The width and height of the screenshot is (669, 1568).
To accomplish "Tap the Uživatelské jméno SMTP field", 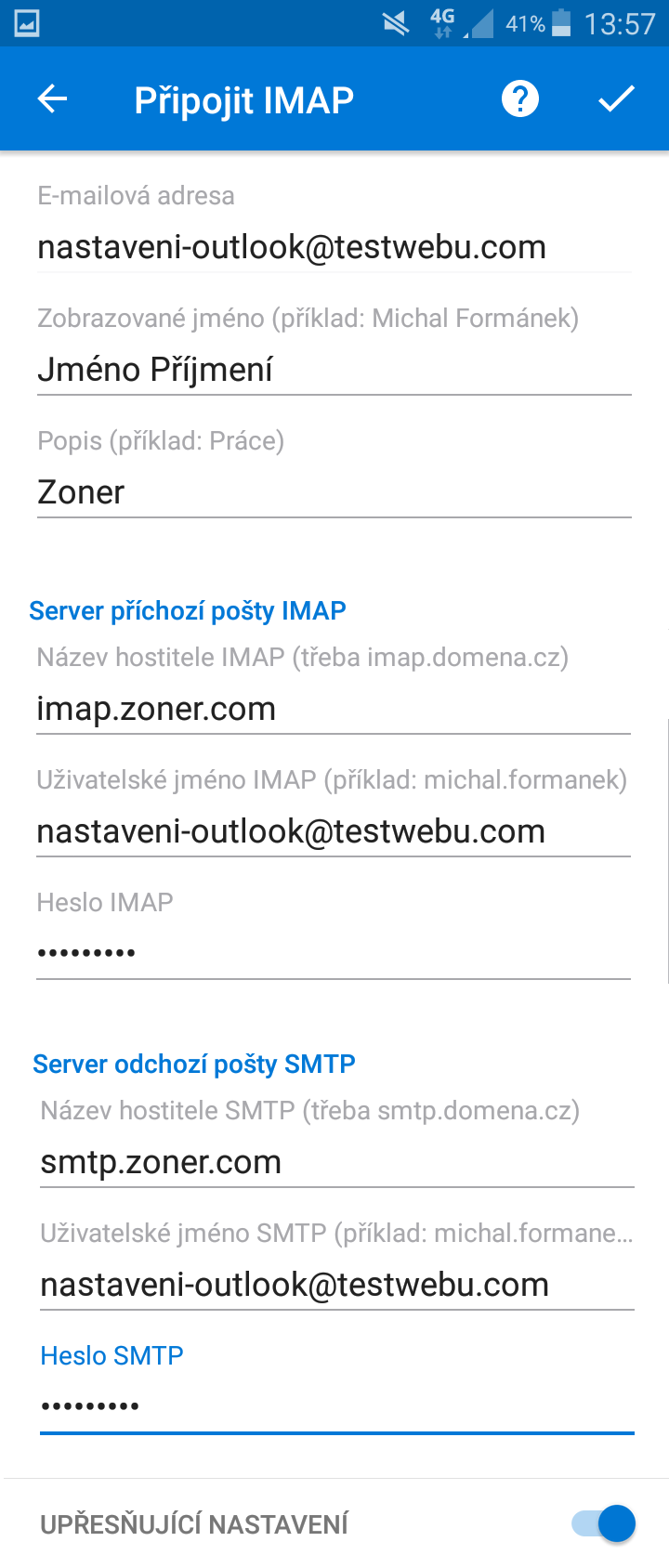I will (336, 1285).
